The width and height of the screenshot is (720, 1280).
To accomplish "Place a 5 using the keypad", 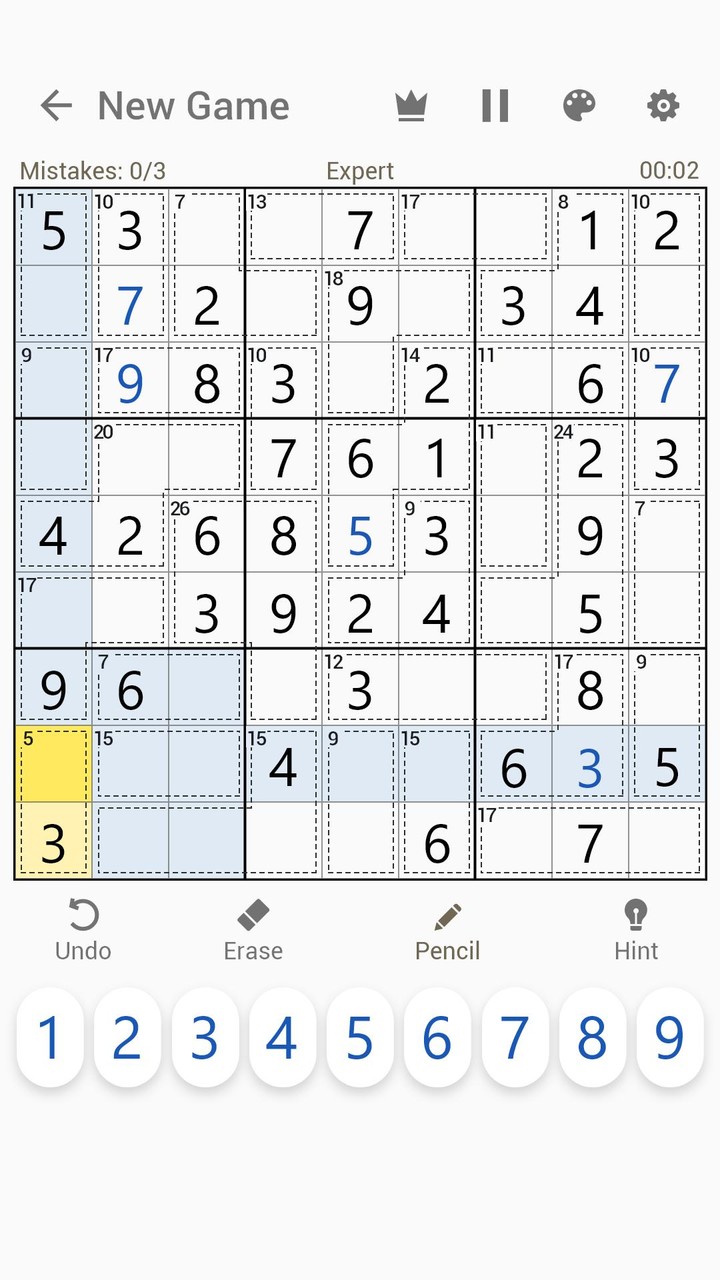I will (360, 1038).
